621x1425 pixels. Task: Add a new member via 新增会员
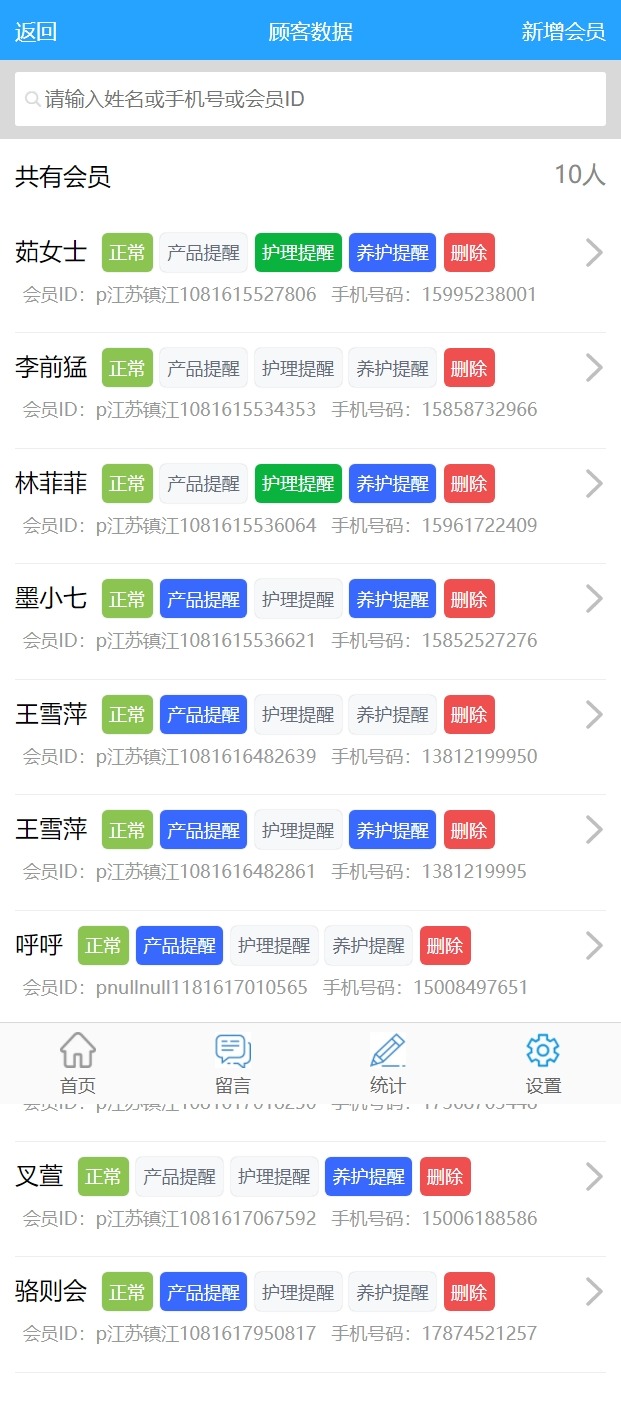(563, 31)
